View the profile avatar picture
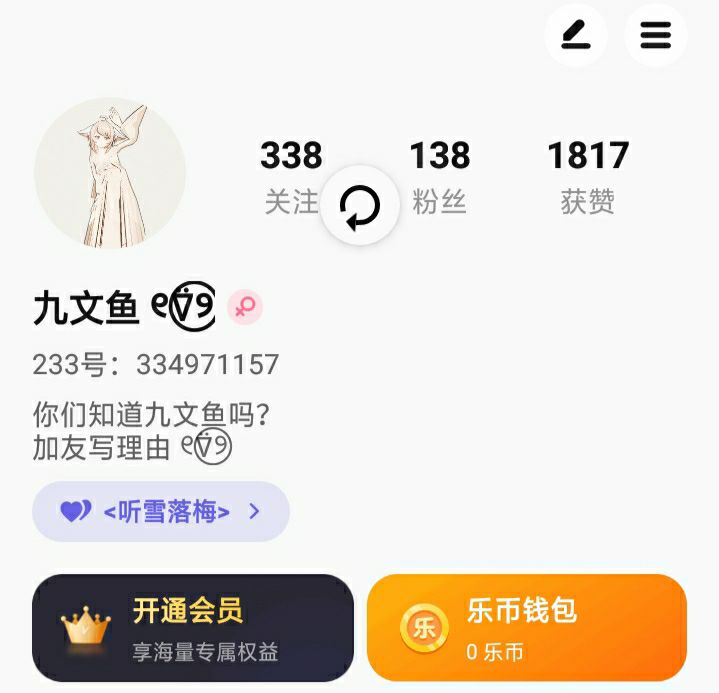 click(x=110, y=172)
